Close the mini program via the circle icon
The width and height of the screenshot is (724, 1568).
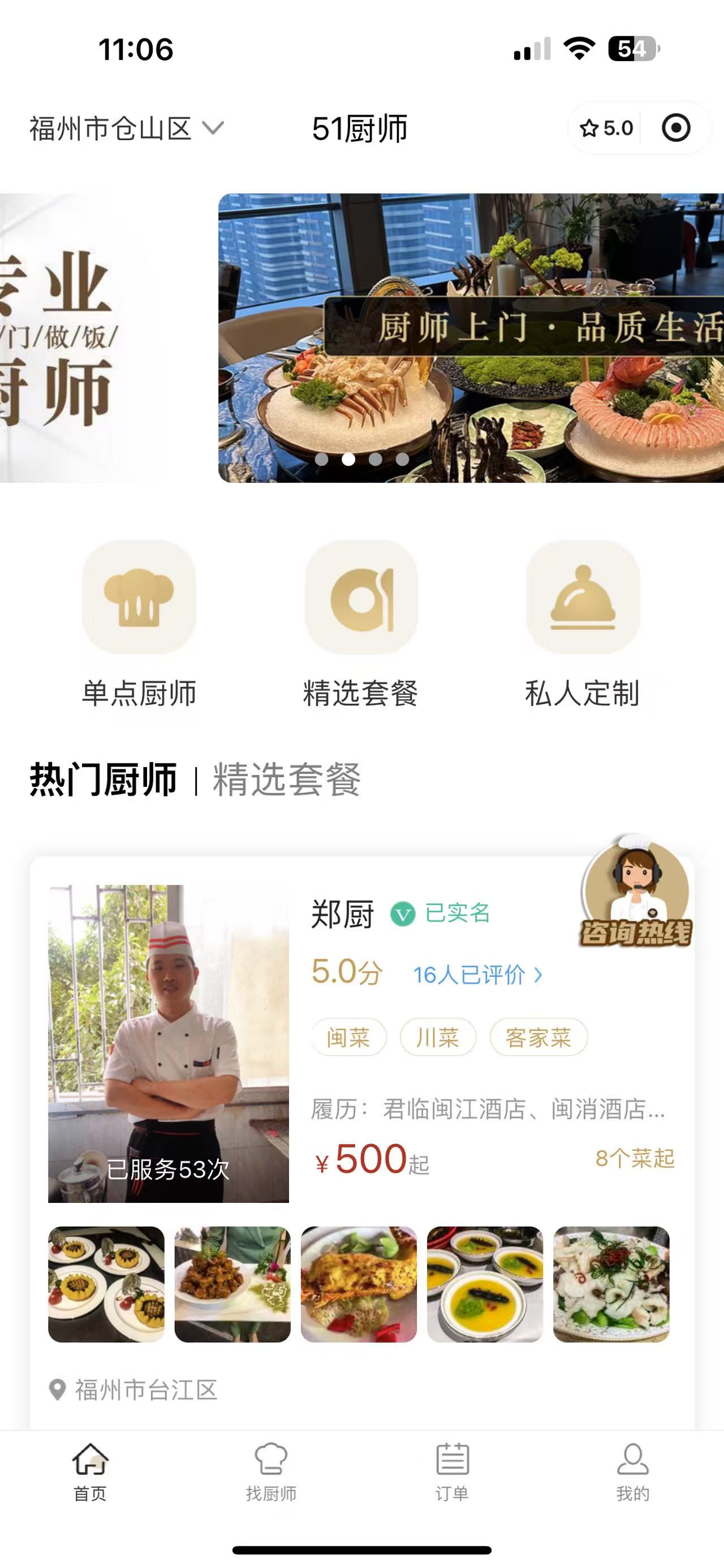tap(676, 128)
